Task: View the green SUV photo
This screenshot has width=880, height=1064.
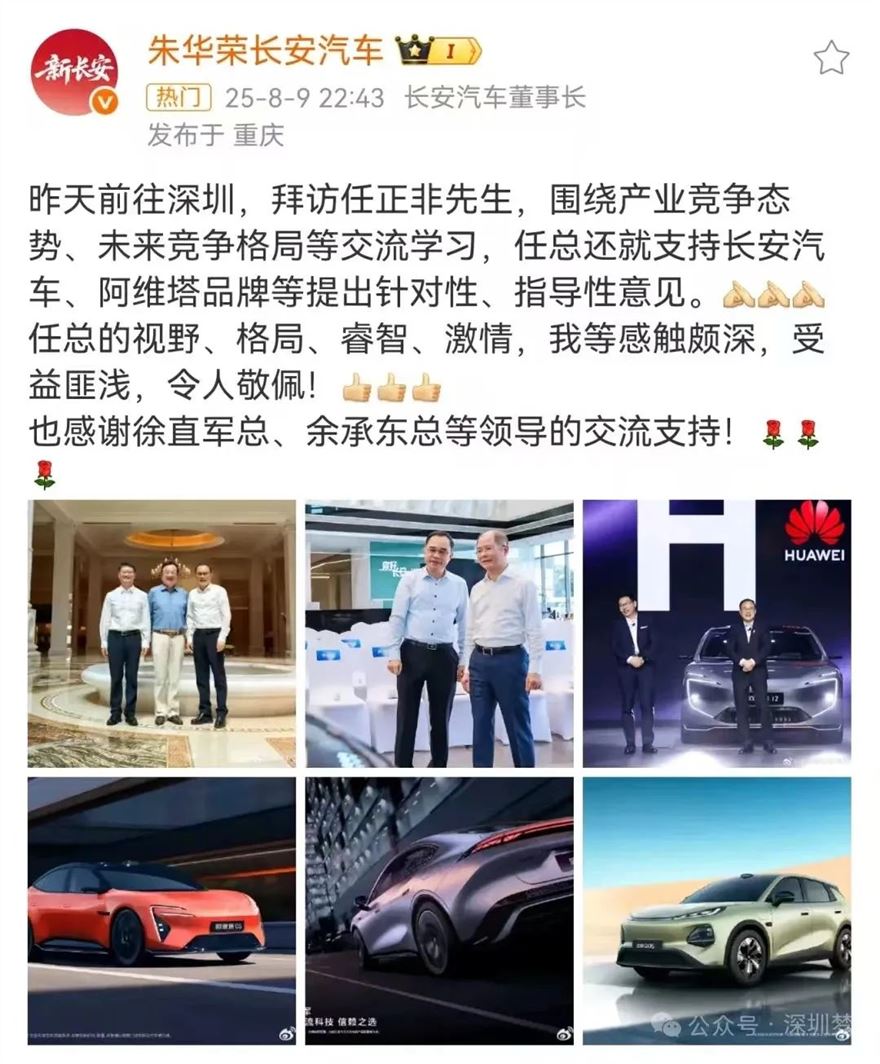Action: pos(717,910)
